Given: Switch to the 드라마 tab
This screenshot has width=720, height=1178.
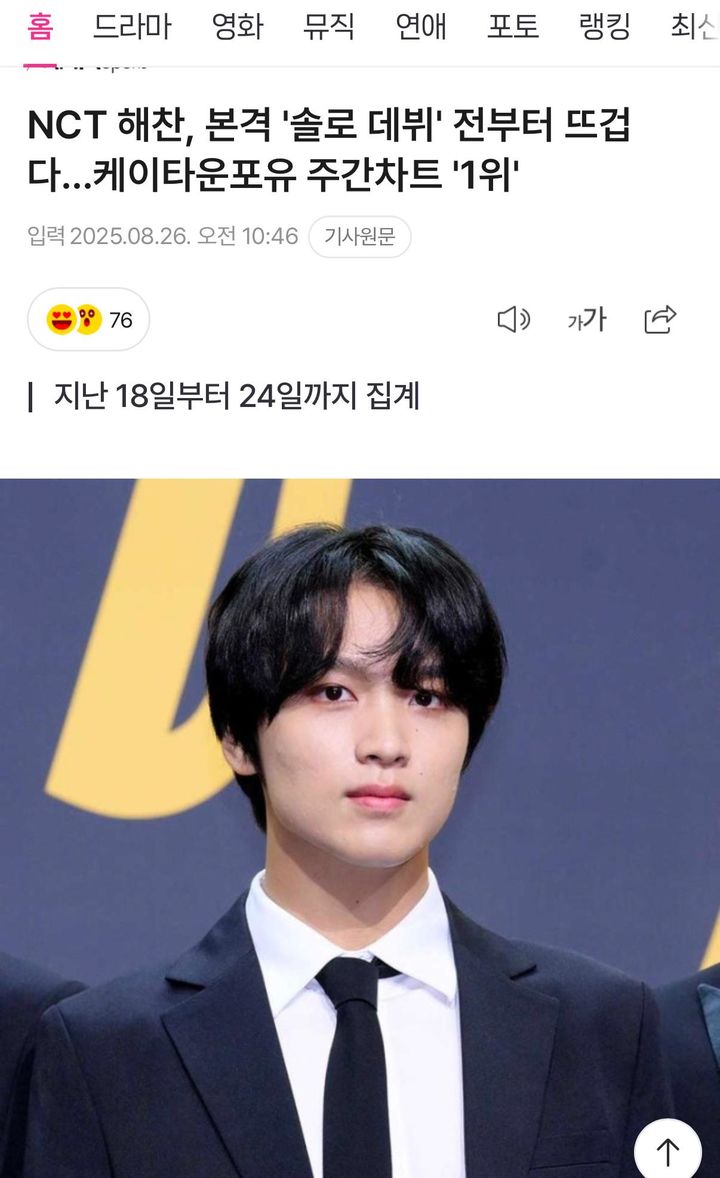Looking at the screenshot, I should click(x=132, y=27).
